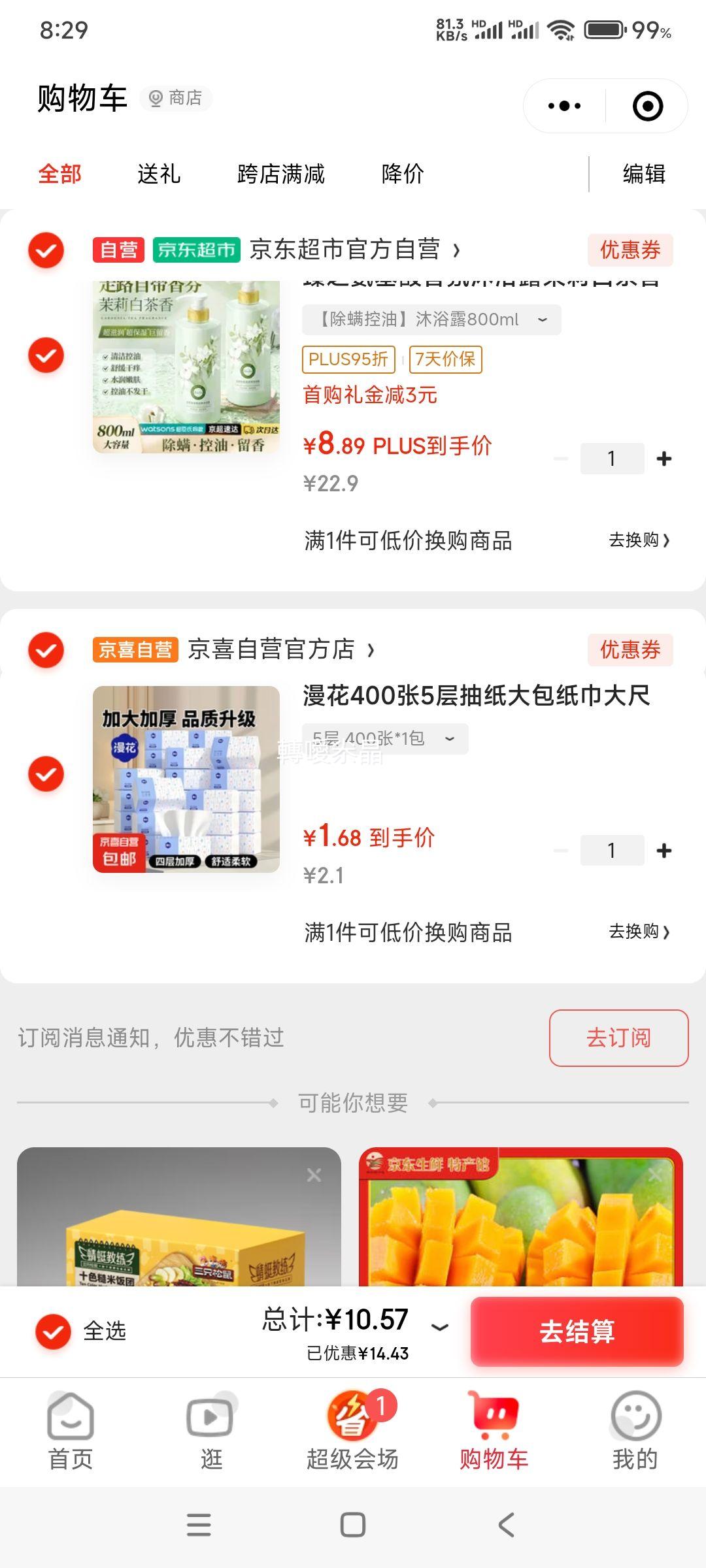The width and height of the screenshot is (706, 1568).
Task: Go to the 超级会场 tab
Action: coord(352,1431)
